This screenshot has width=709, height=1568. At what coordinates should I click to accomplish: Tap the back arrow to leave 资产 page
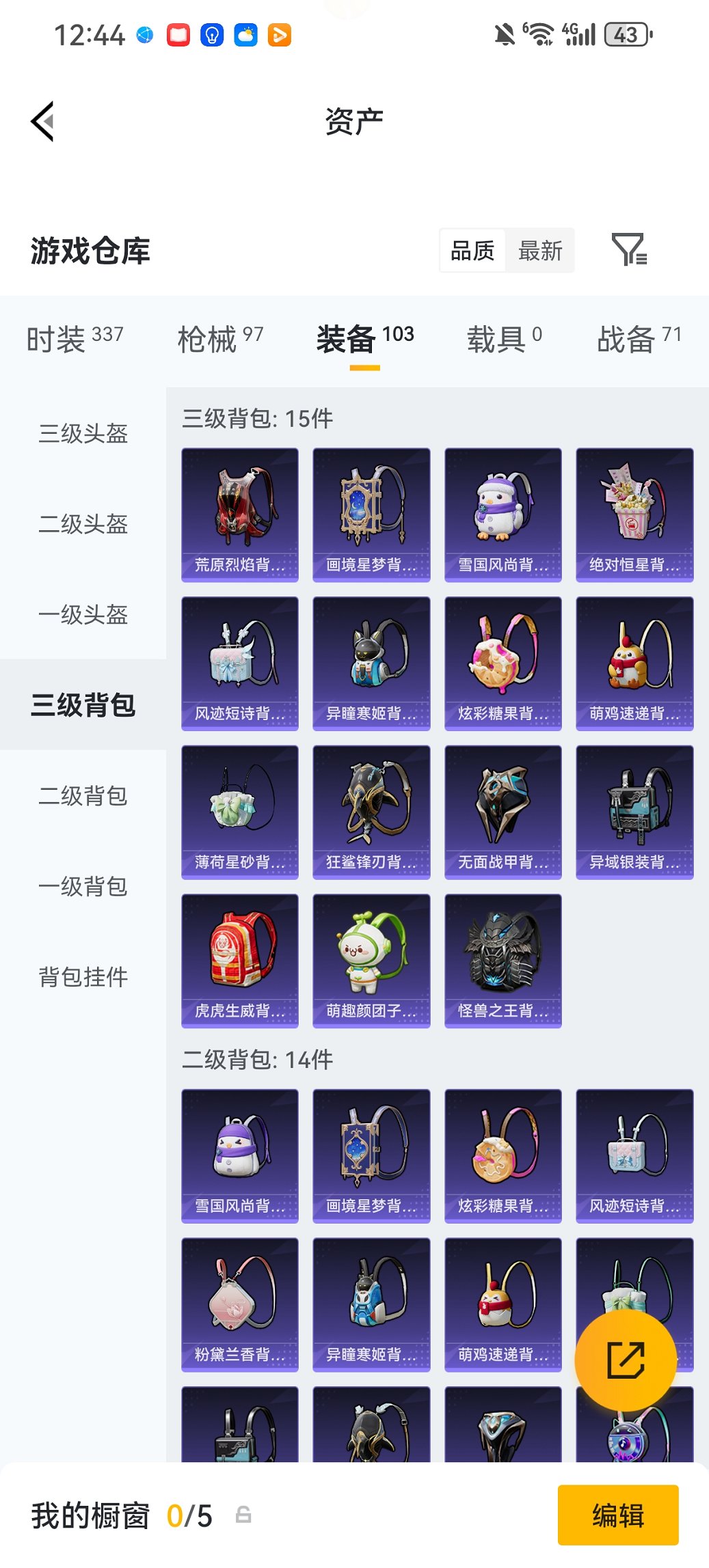(x=42, y=120)
